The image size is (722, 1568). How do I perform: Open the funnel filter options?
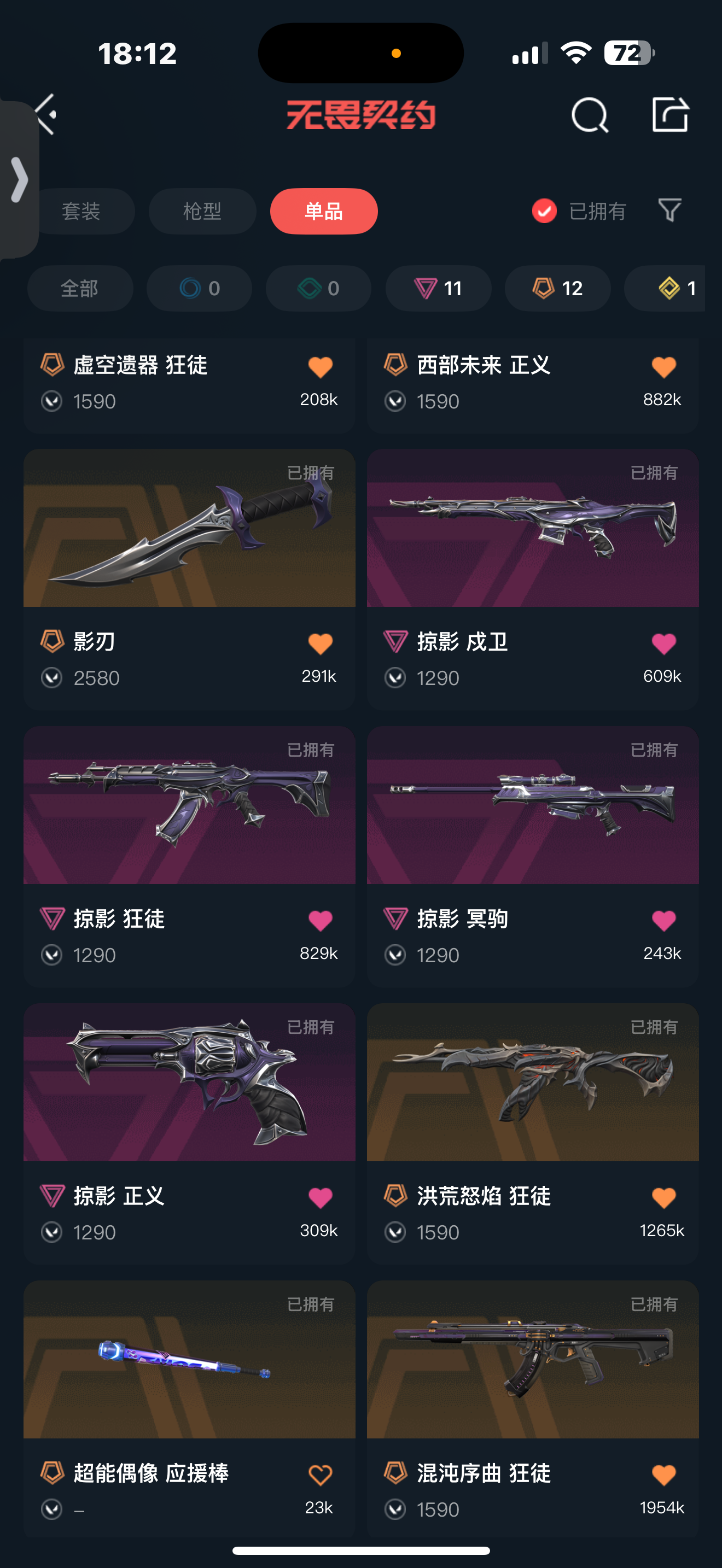click(669, 210)
